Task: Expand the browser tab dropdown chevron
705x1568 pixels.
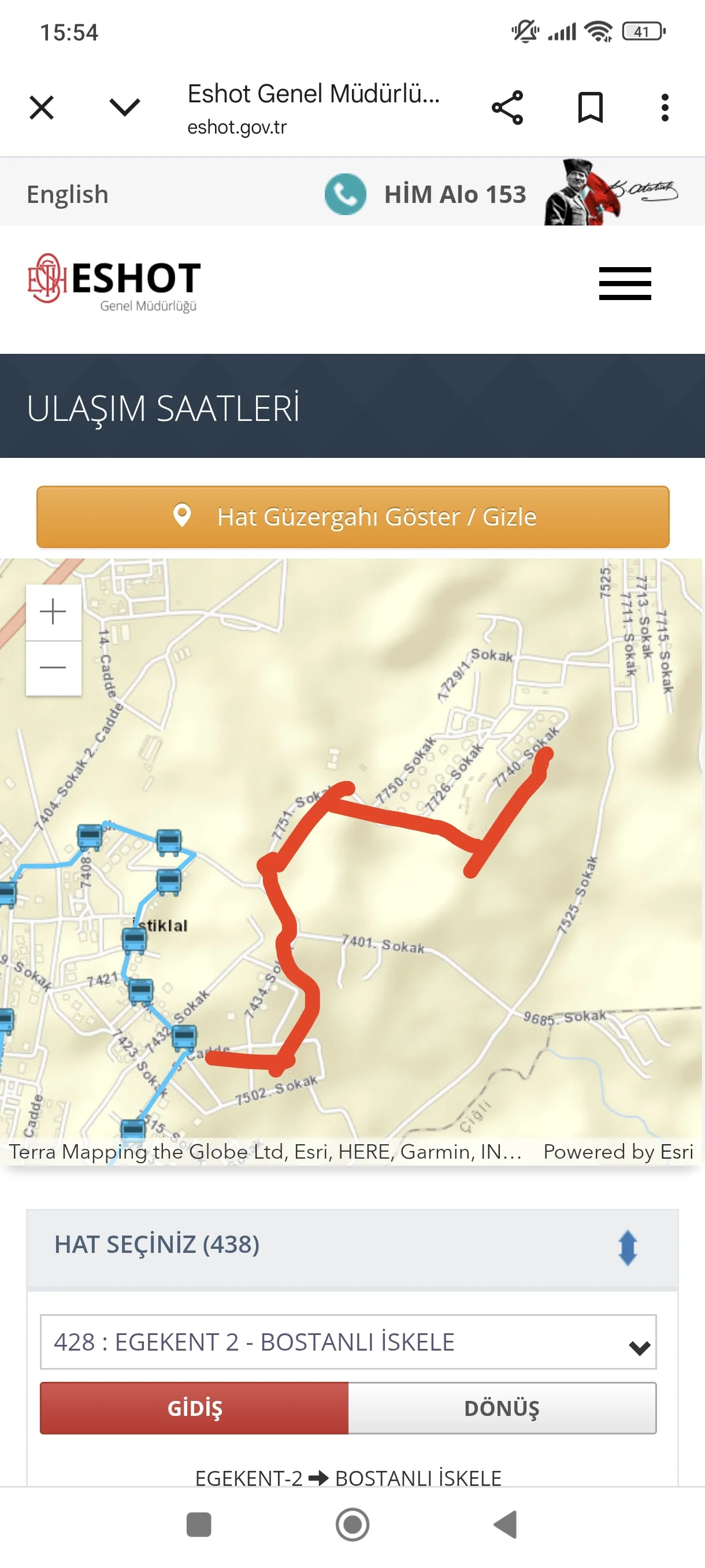Action: [x=124, y=108]
